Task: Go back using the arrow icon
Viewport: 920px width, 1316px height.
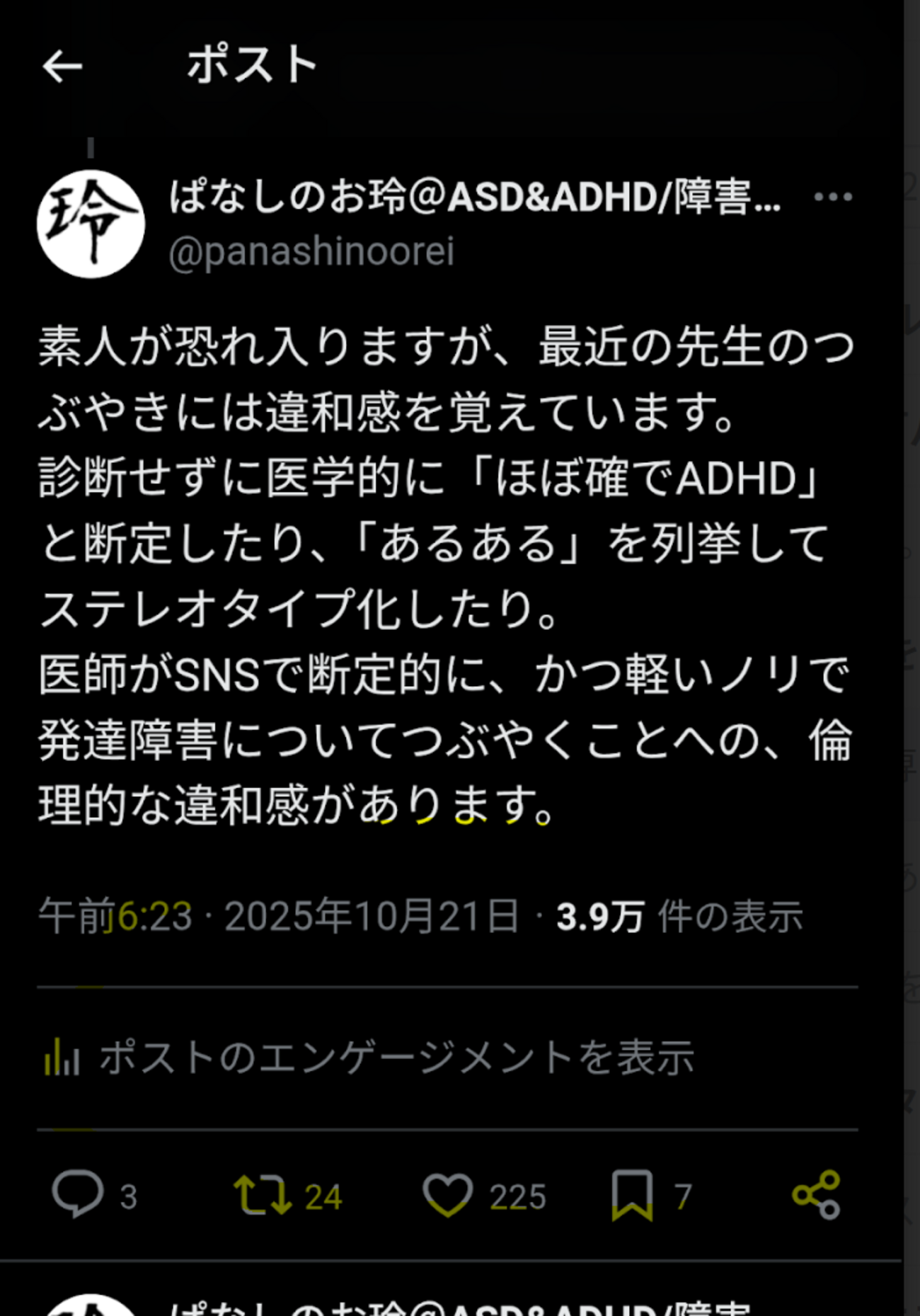Action: tap(62, 67)
